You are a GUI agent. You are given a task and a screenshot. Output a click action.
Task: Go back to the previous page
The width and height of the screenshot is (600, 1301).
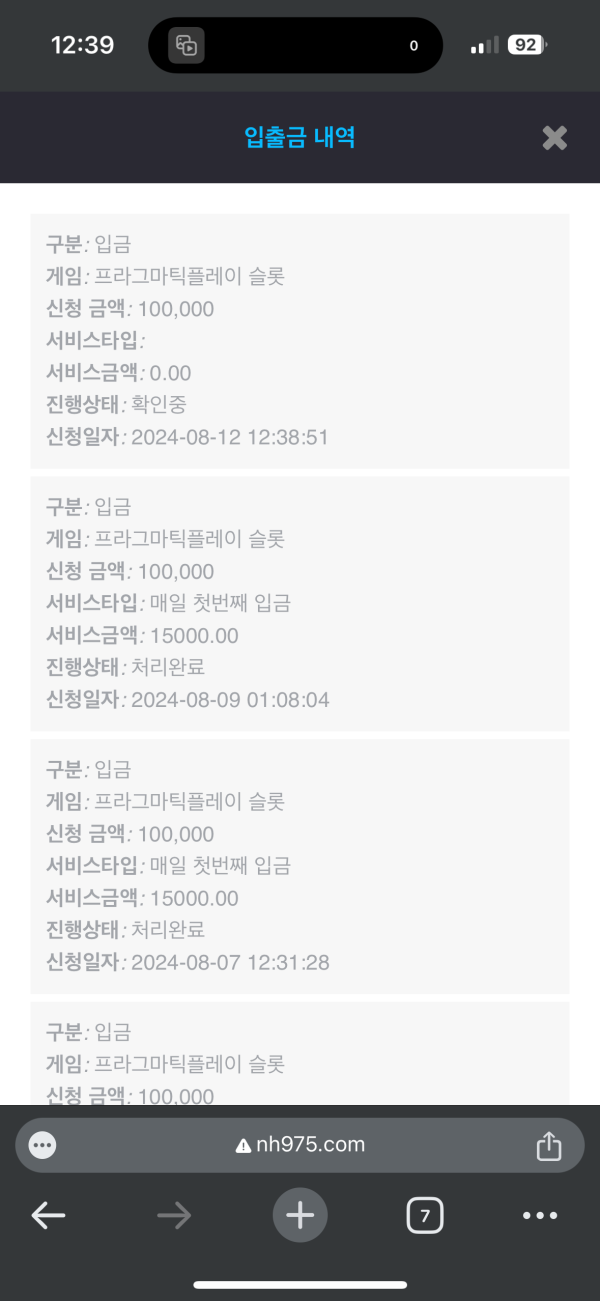click(48, 1216)
